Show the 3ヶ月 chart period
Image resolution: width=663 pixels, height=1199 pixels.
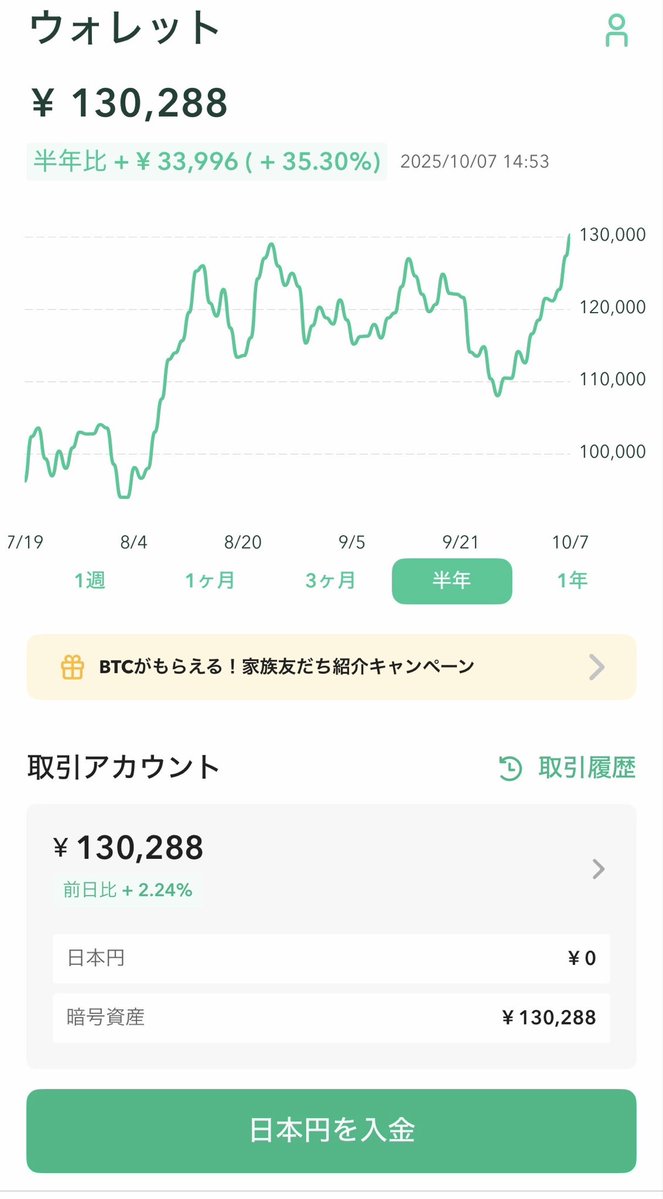tap(330, 581)
